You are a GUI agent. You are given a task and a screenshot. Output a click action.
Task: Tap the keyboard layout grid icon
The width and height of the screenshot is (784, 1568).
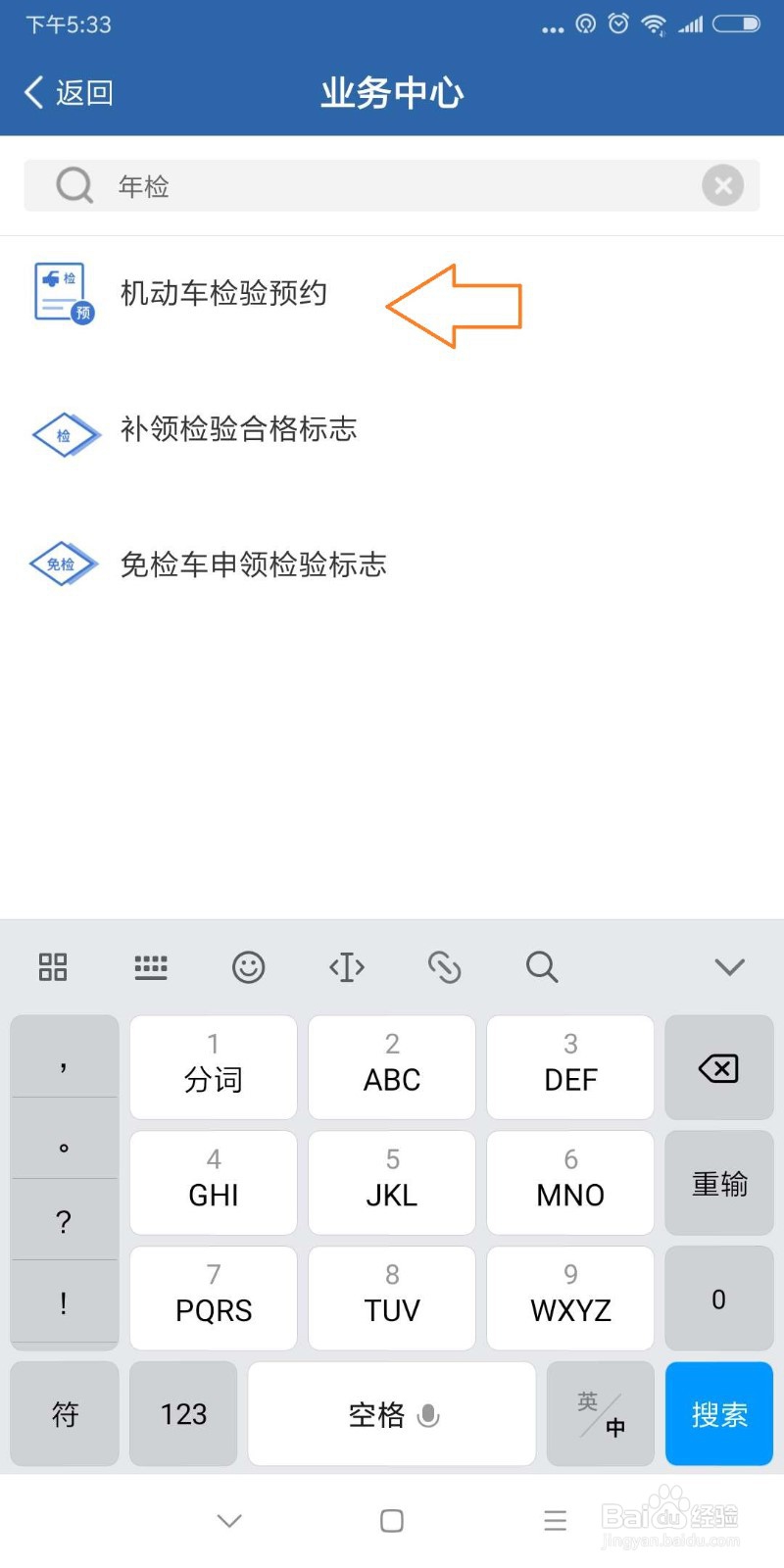click(52, 967)
